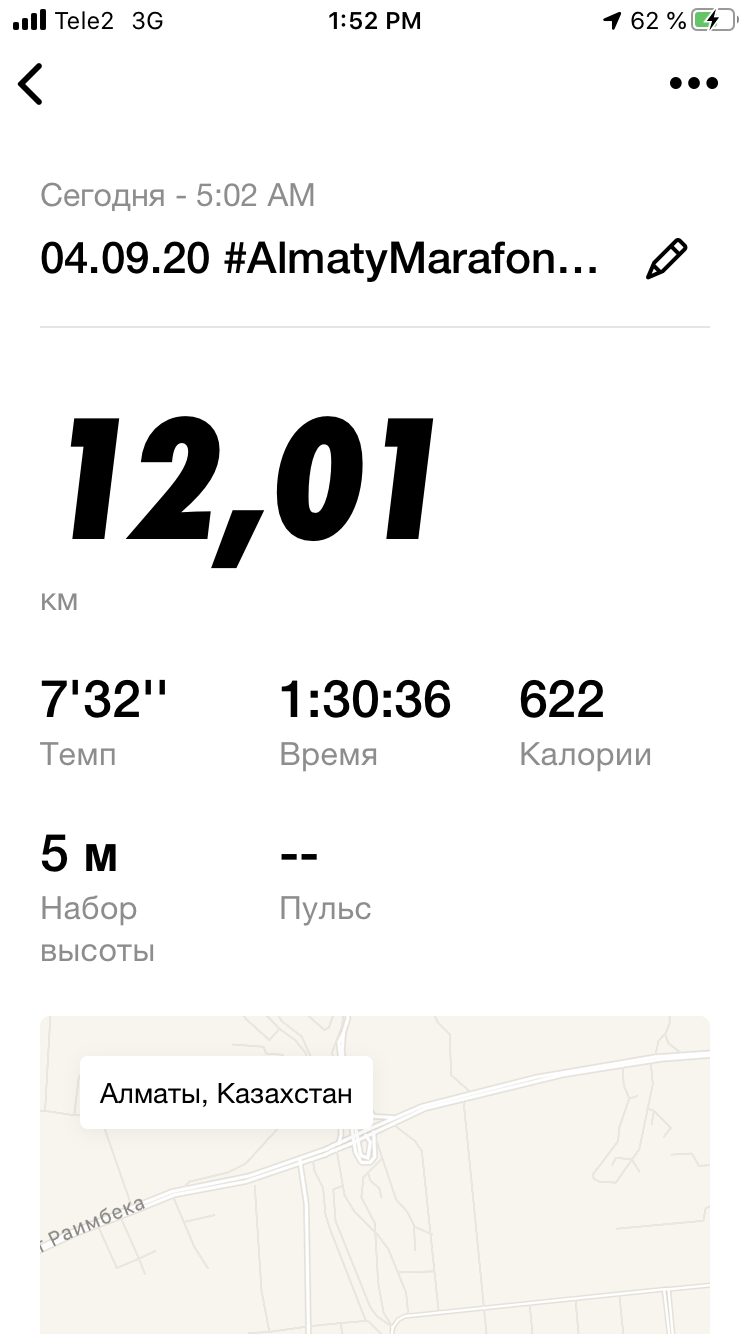Edit the run title with pencil icon
Viewport: 750px width, 1334px height.
pyautogui.click(x=667, y=259)
